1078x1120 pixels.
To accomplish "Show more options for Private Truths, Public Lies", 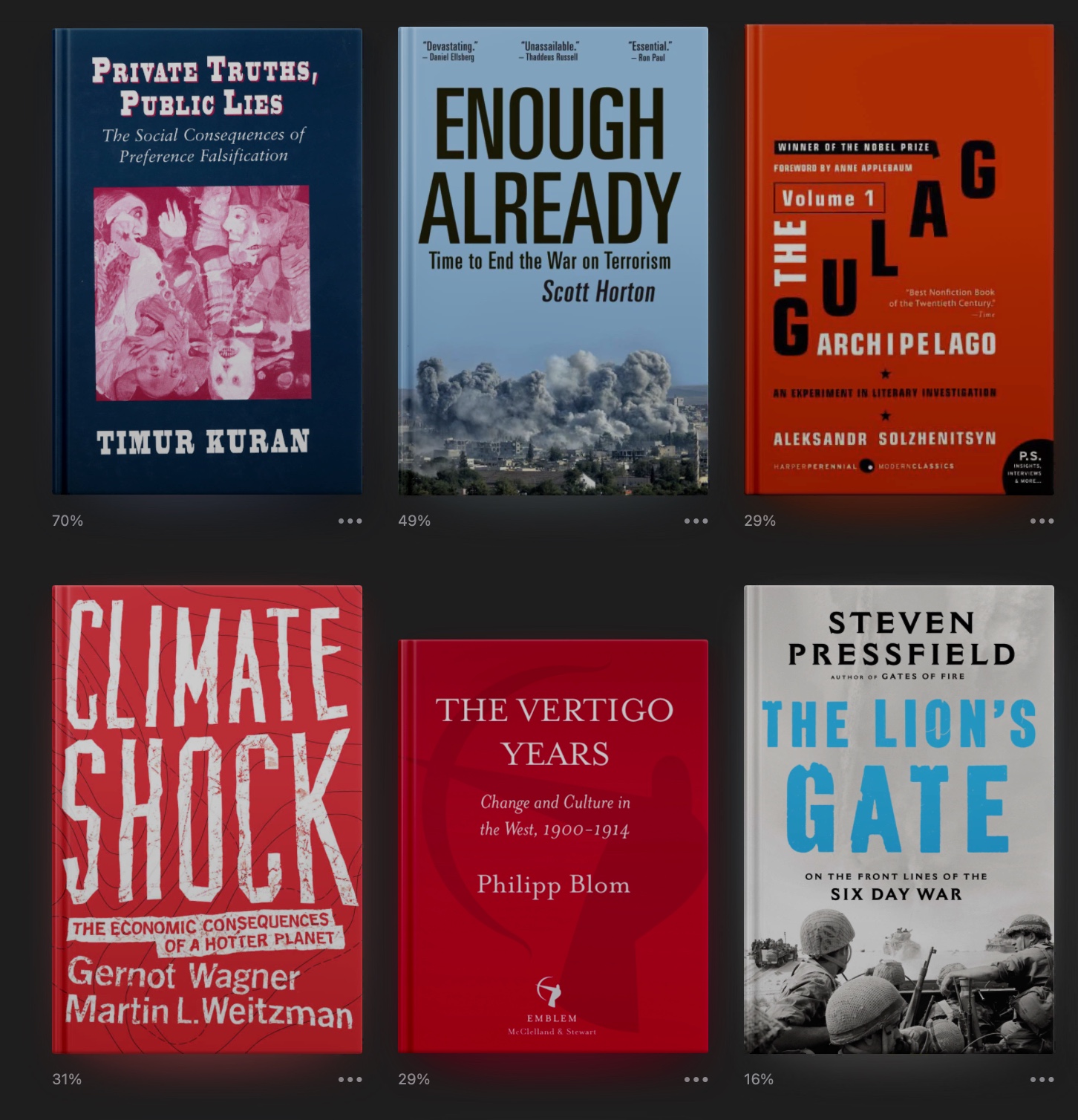I will coord(350,521).
